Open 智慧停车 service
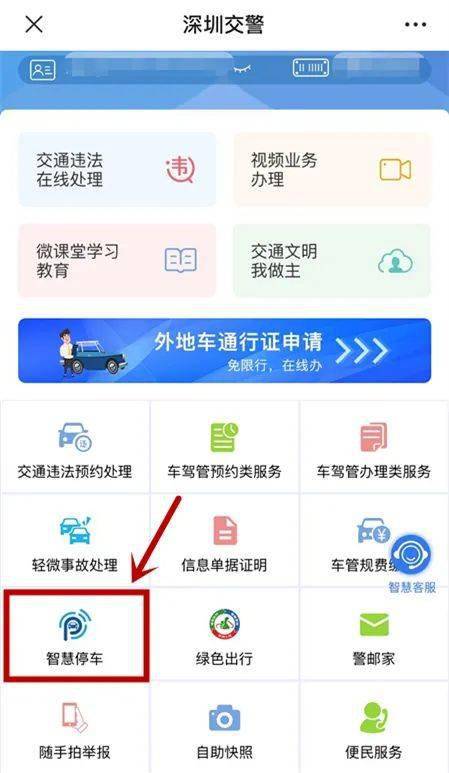449x773 pixels. [75, 635]
